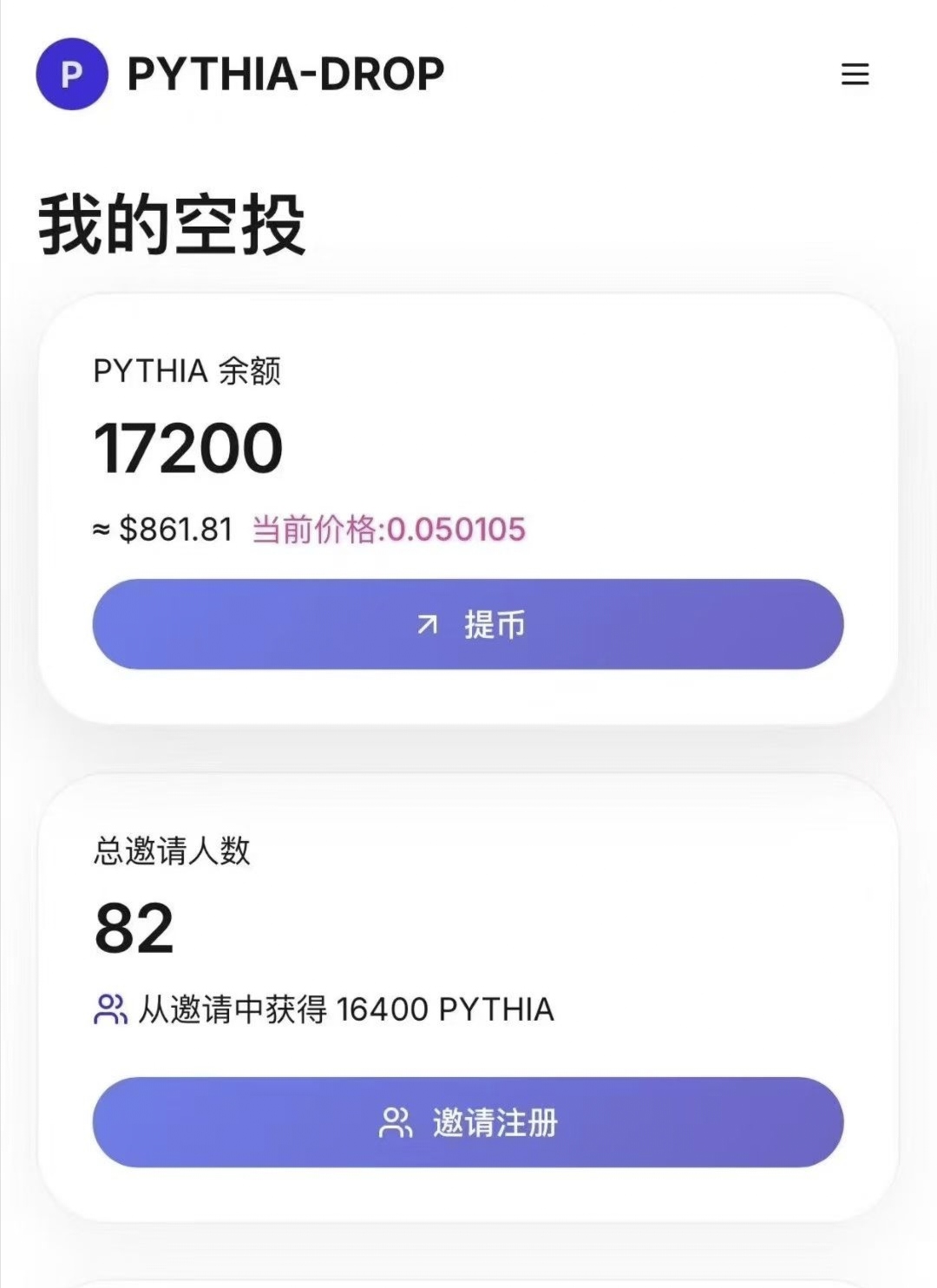Tap the partially visible card at the bottom
Viewport: 937px width, 1288px height.
pos(468,1276)
